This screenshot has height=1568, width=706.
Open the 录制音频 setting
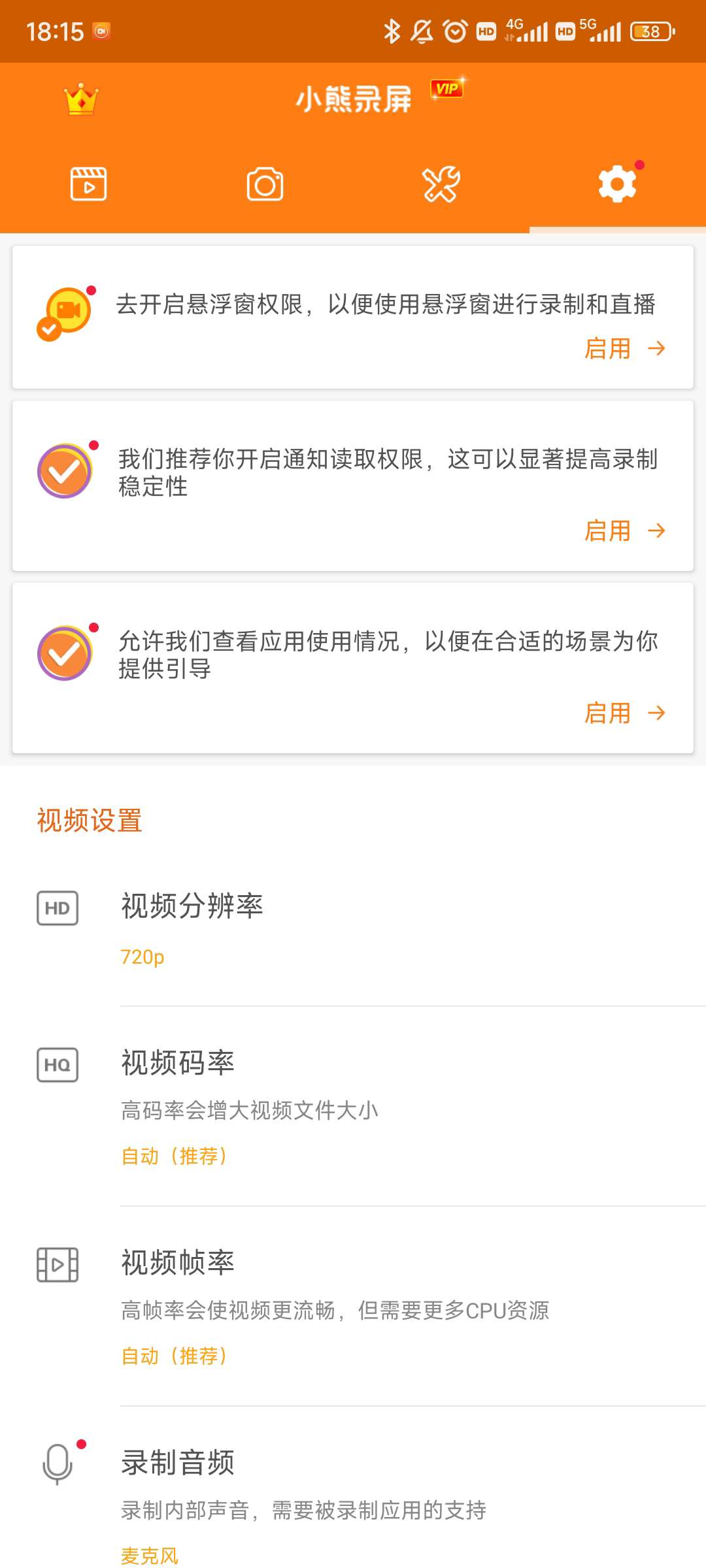(353, 1503)
